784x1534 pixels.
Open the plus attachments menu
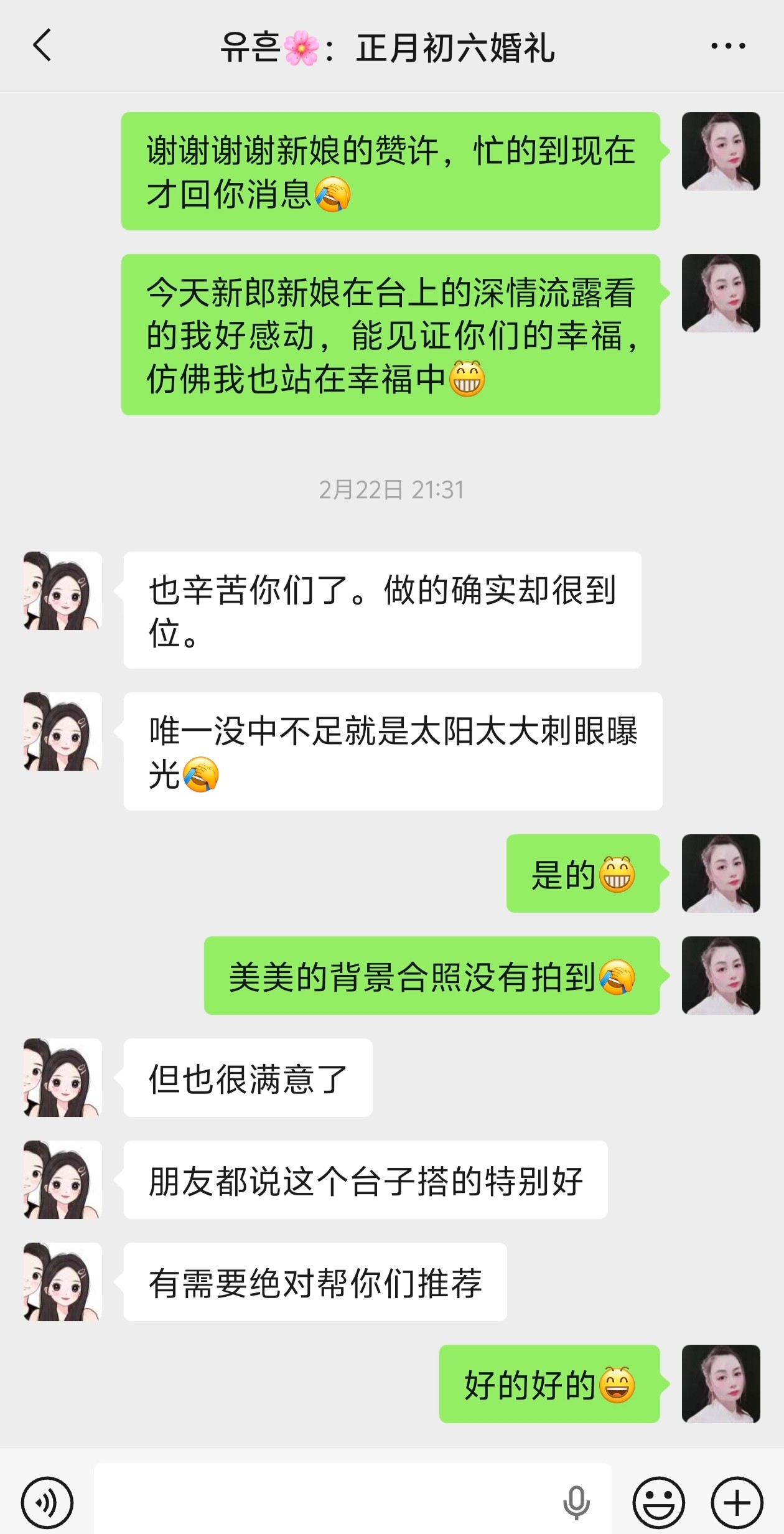click(737, 1503)
